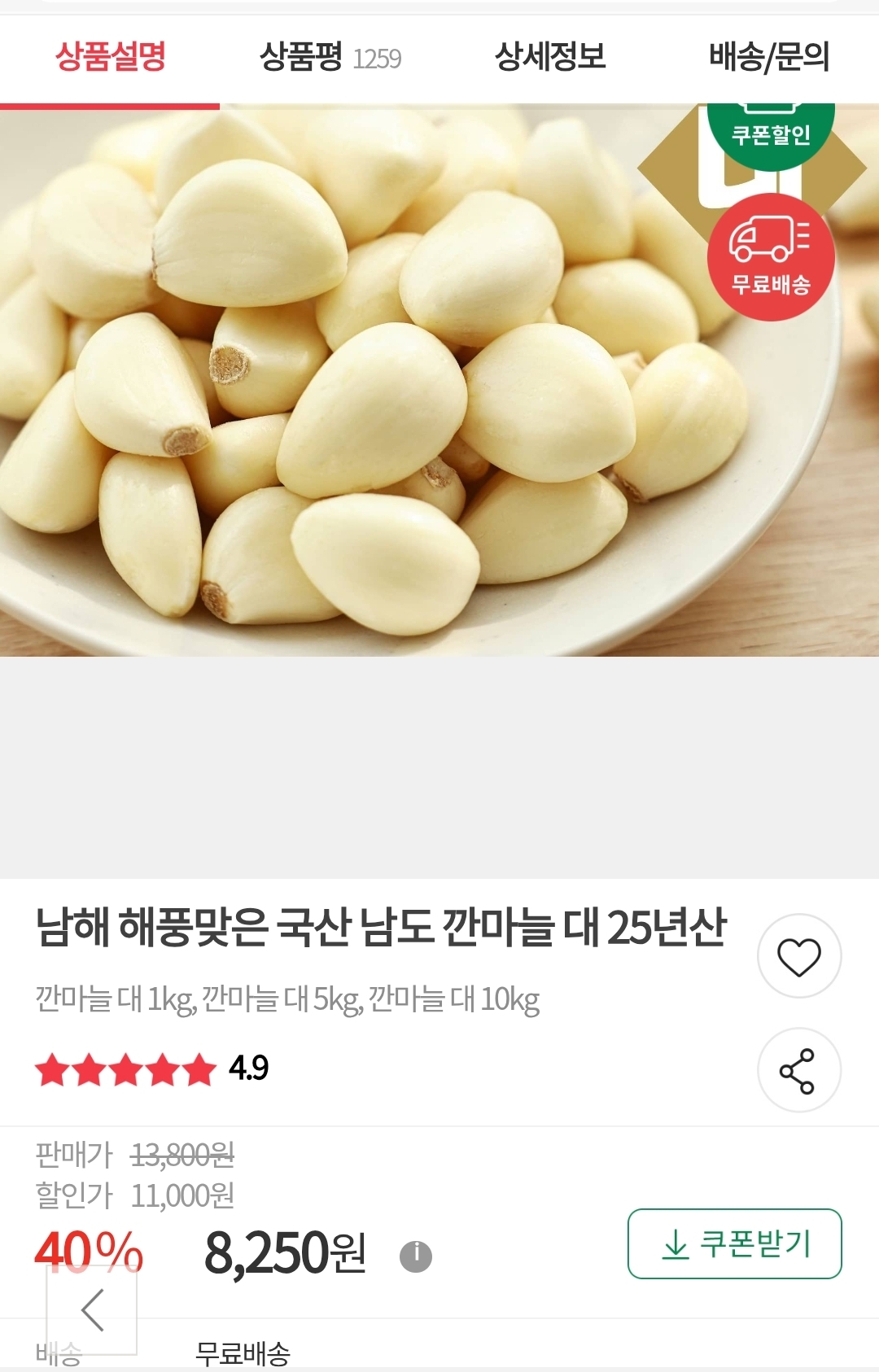Download the coupon with 쿠폰받기
This screenshot has height=1372, width=879.
[734, 1243]
